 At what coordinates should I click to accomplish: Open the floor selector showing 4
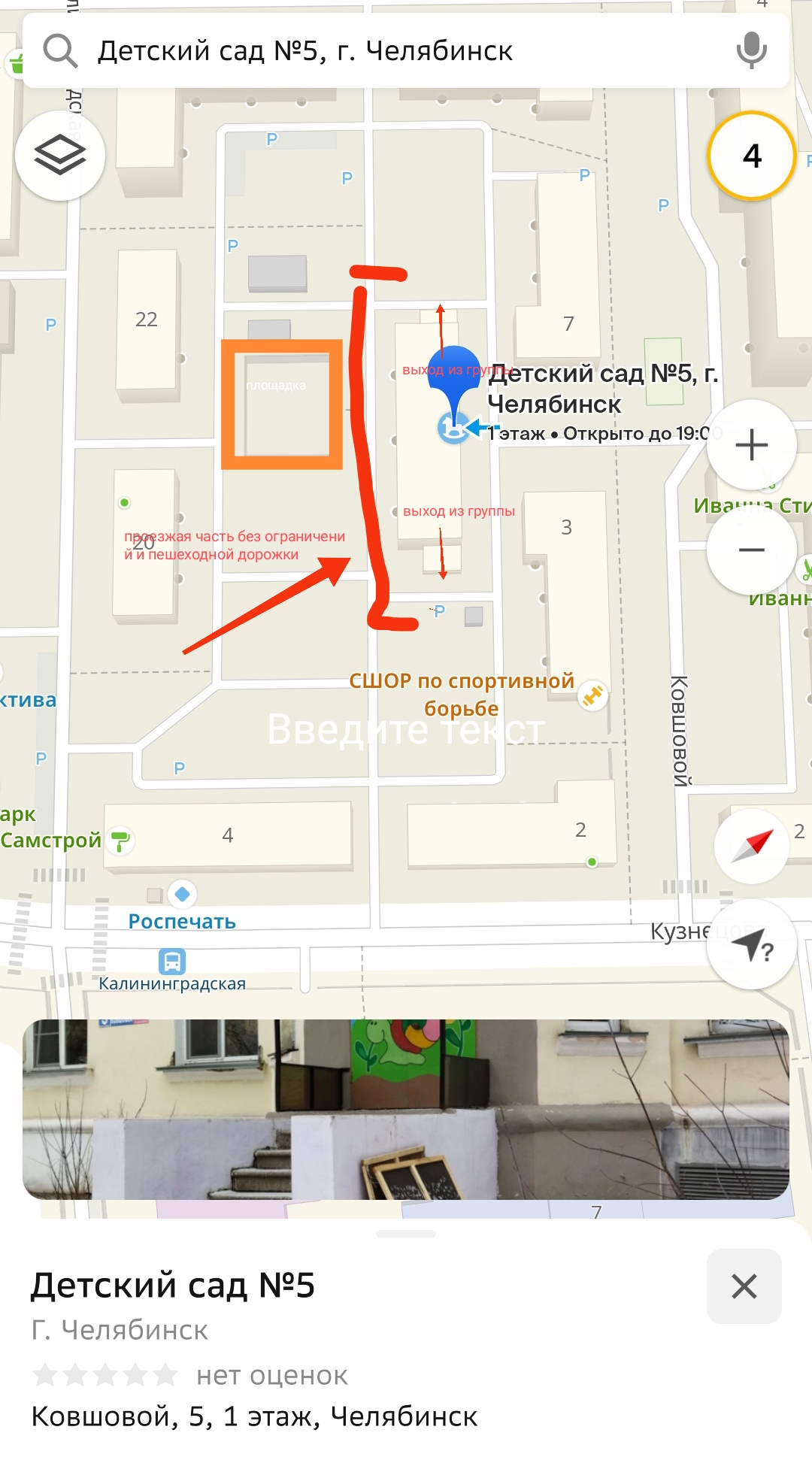click(752, 156)
